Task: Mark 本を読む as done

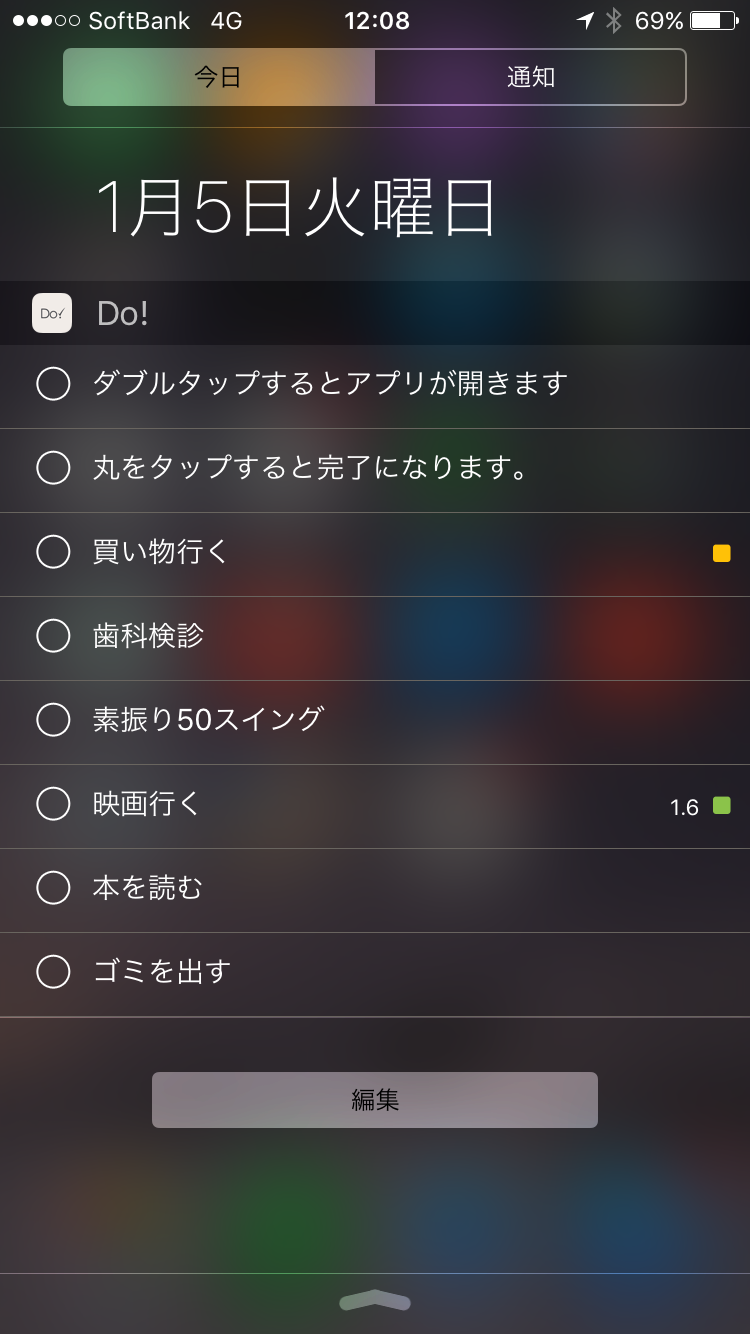Action: coord(53,887)
